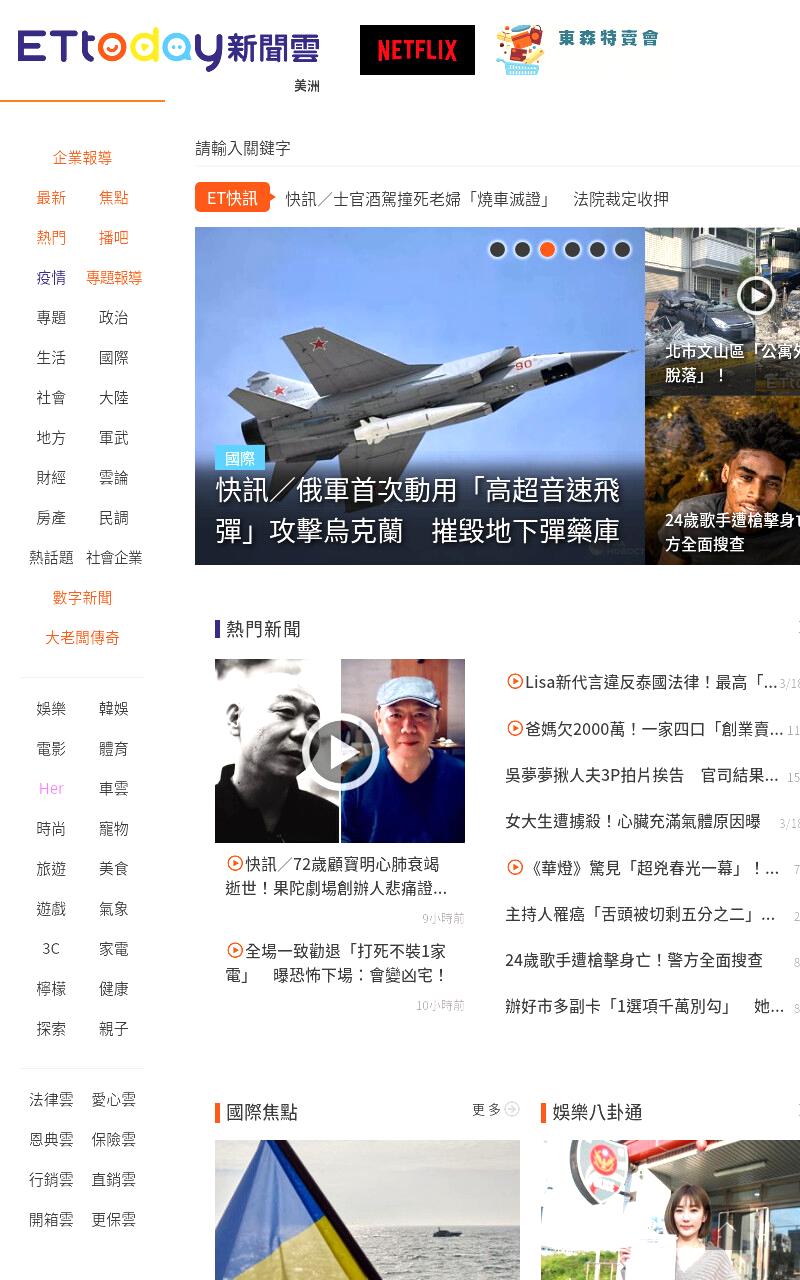The height and width of the screenshot is (1280, 800).
Task: Open the 娛樂 category
Action: click(51, 708)
